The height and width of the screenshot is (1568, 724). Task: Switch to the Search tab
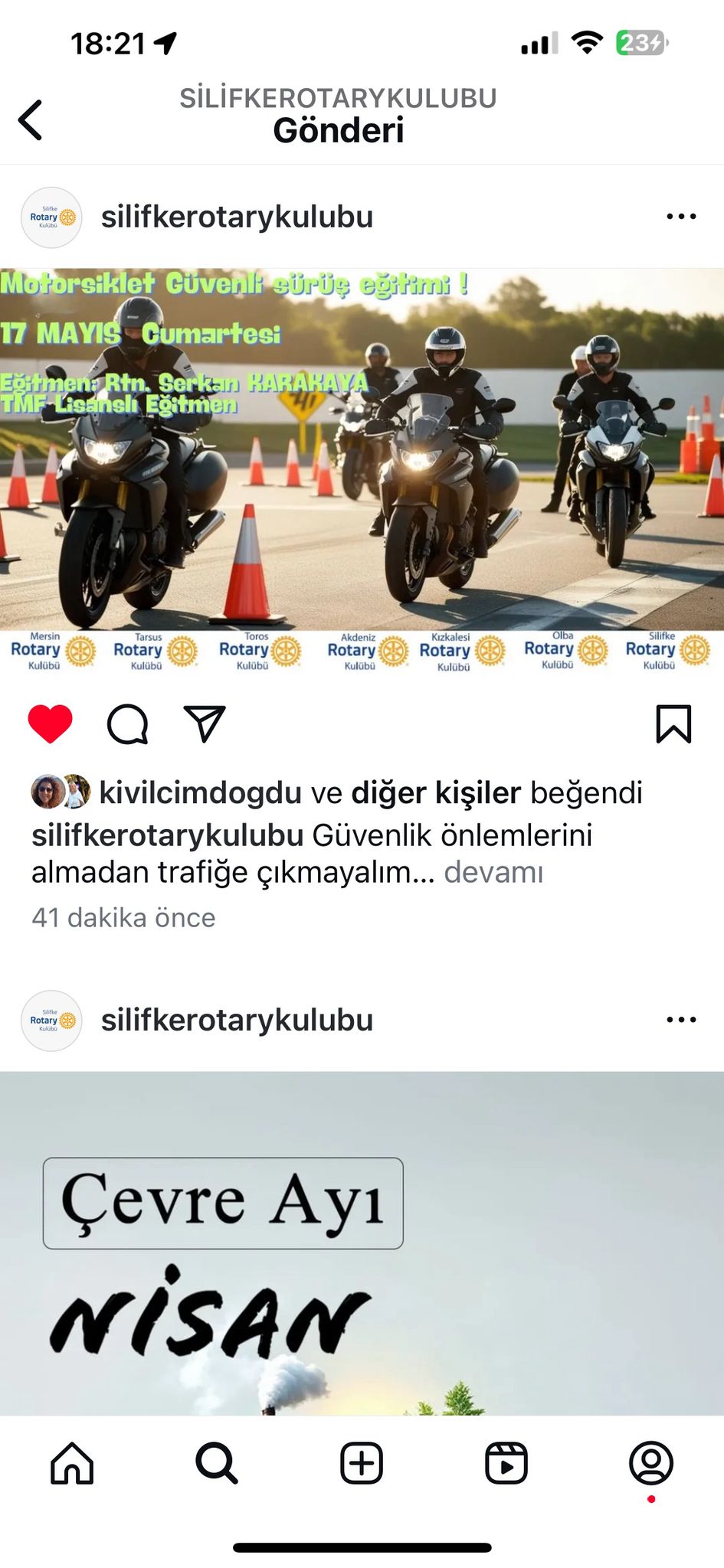pyautogui.click(x=217, y=1463)
